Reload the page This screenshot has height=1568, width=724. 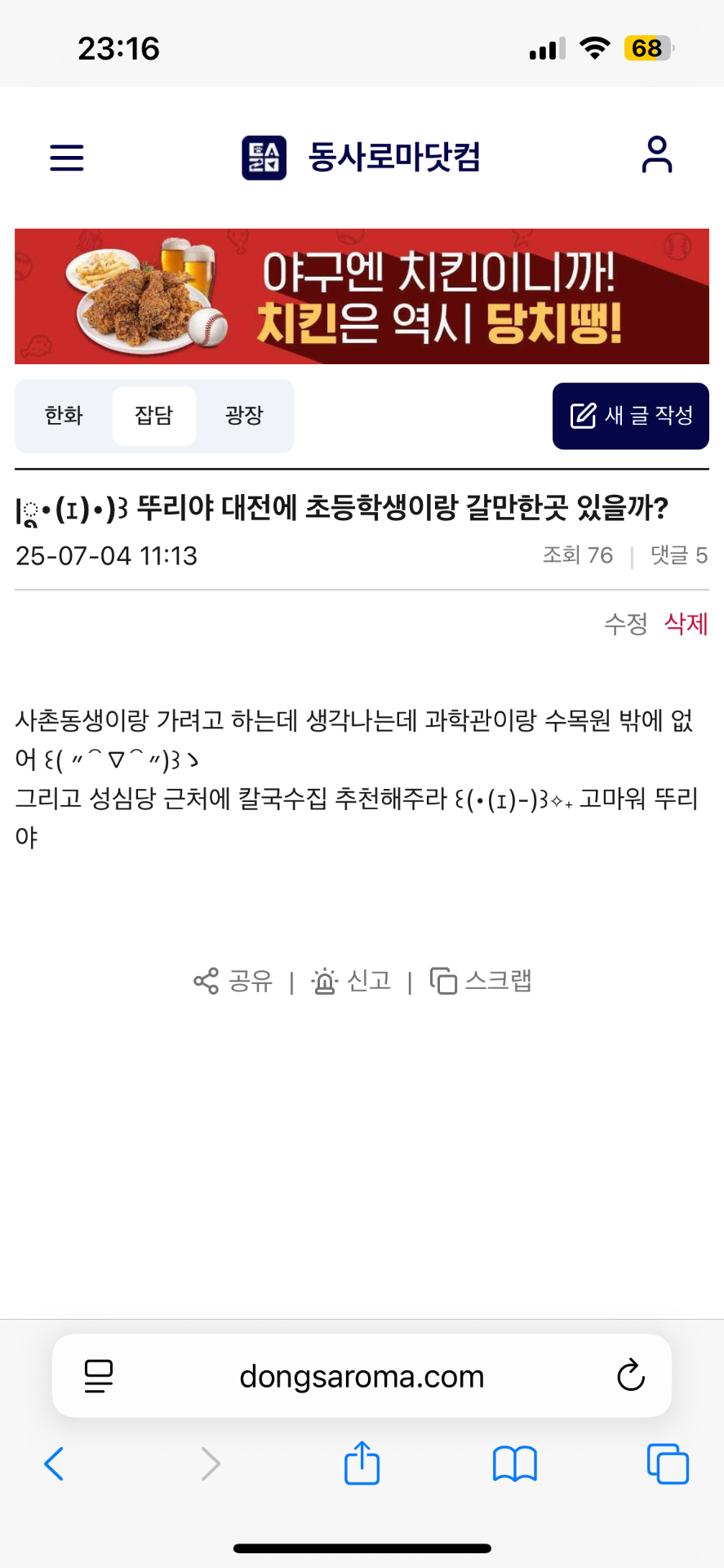coord(630,1376)
